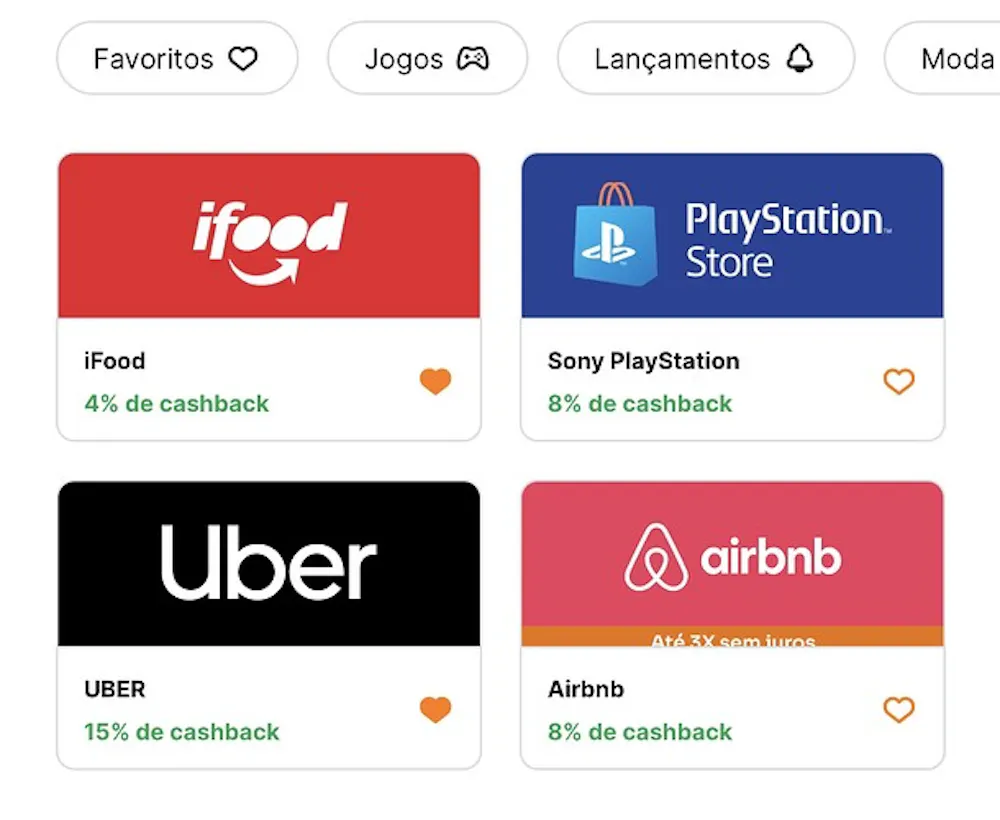Select the Favoritos filter chip
Screen dimensions: 1000x820
[176, 59]
